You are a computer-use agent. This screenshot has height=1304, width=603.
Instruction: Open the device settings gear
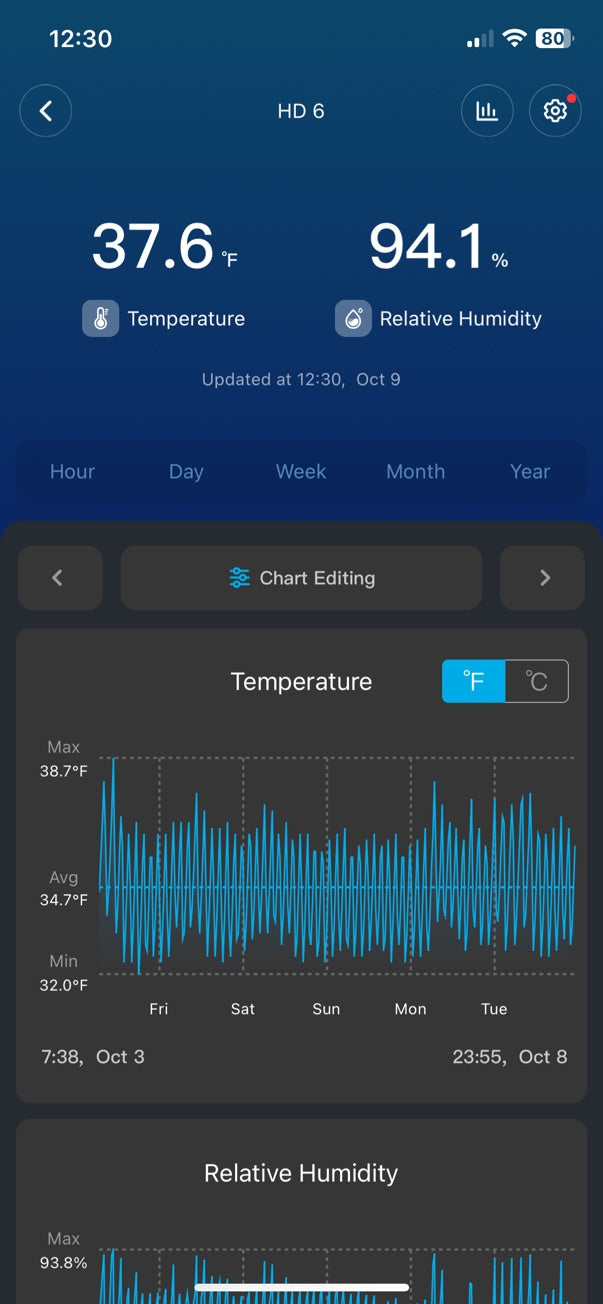[555, 111]
